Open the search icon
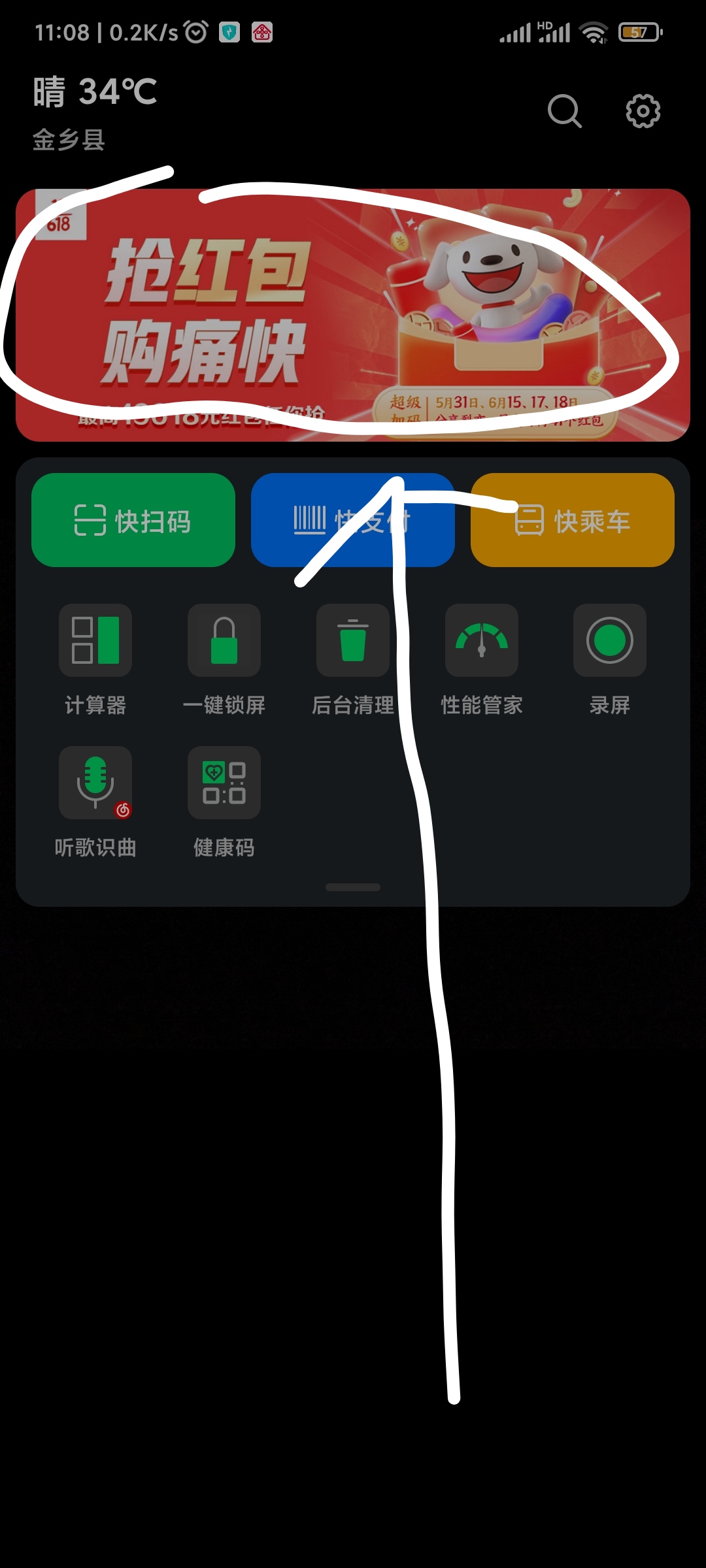The image size is (706, 1568). [x=564, y=110]
